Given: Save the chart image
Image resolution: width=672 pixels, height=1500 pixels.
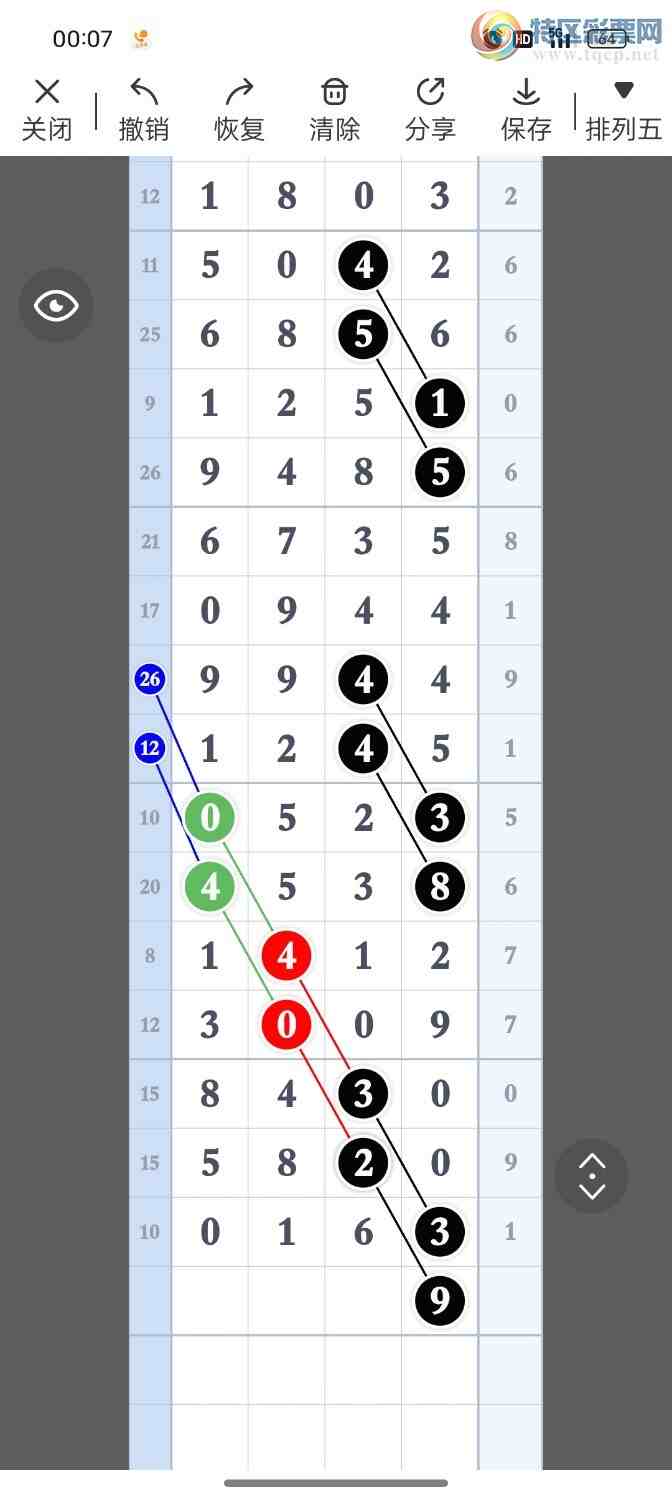Looking at the screenshot, I should [526, 110].
